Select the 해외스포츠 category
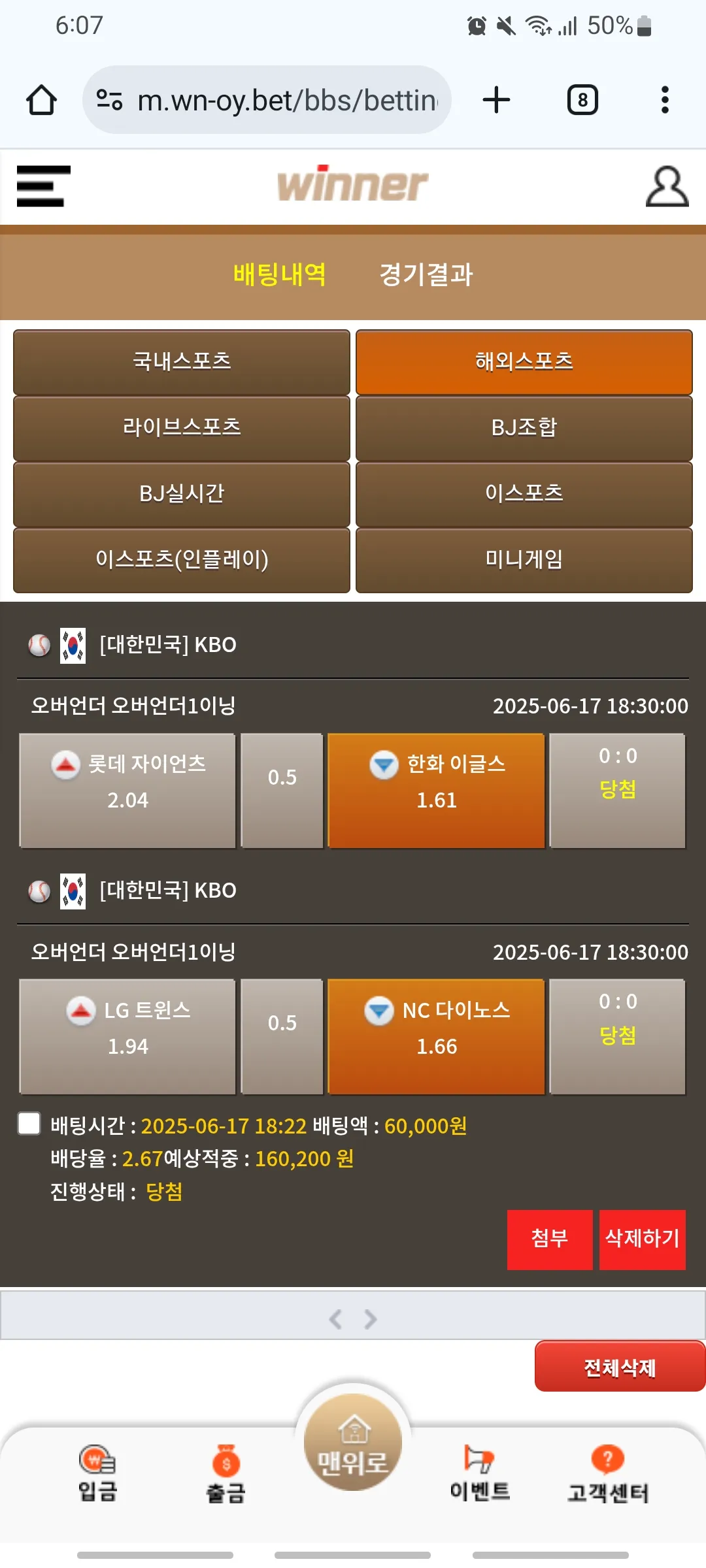706x1568 pixels. tap(524, 362)
